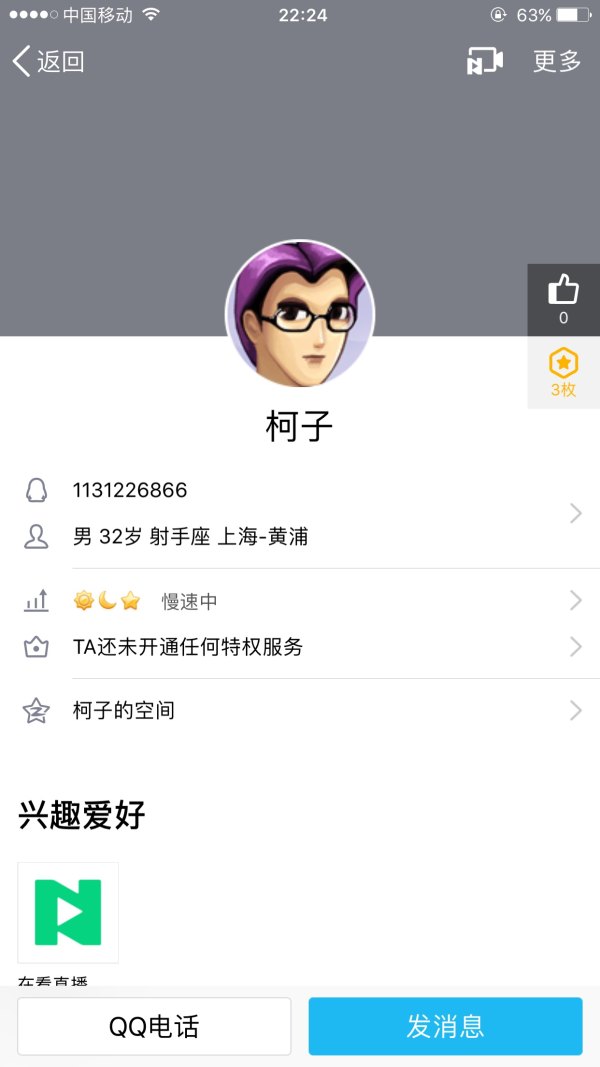View the 慢速中 level row

(x=300, y=601)
